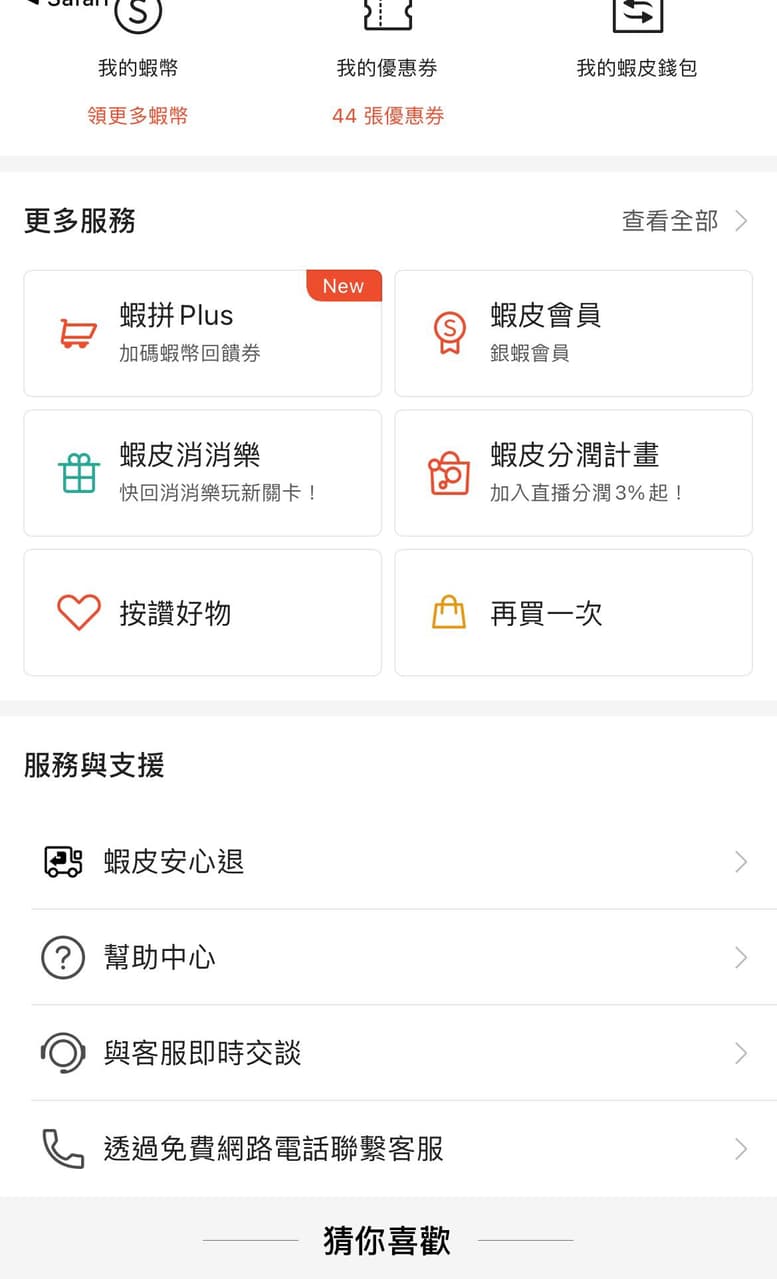The image size is (777, 1279).
Task: Open 我的優惠券 with 44 coupons
Action: tap(388, 68)
